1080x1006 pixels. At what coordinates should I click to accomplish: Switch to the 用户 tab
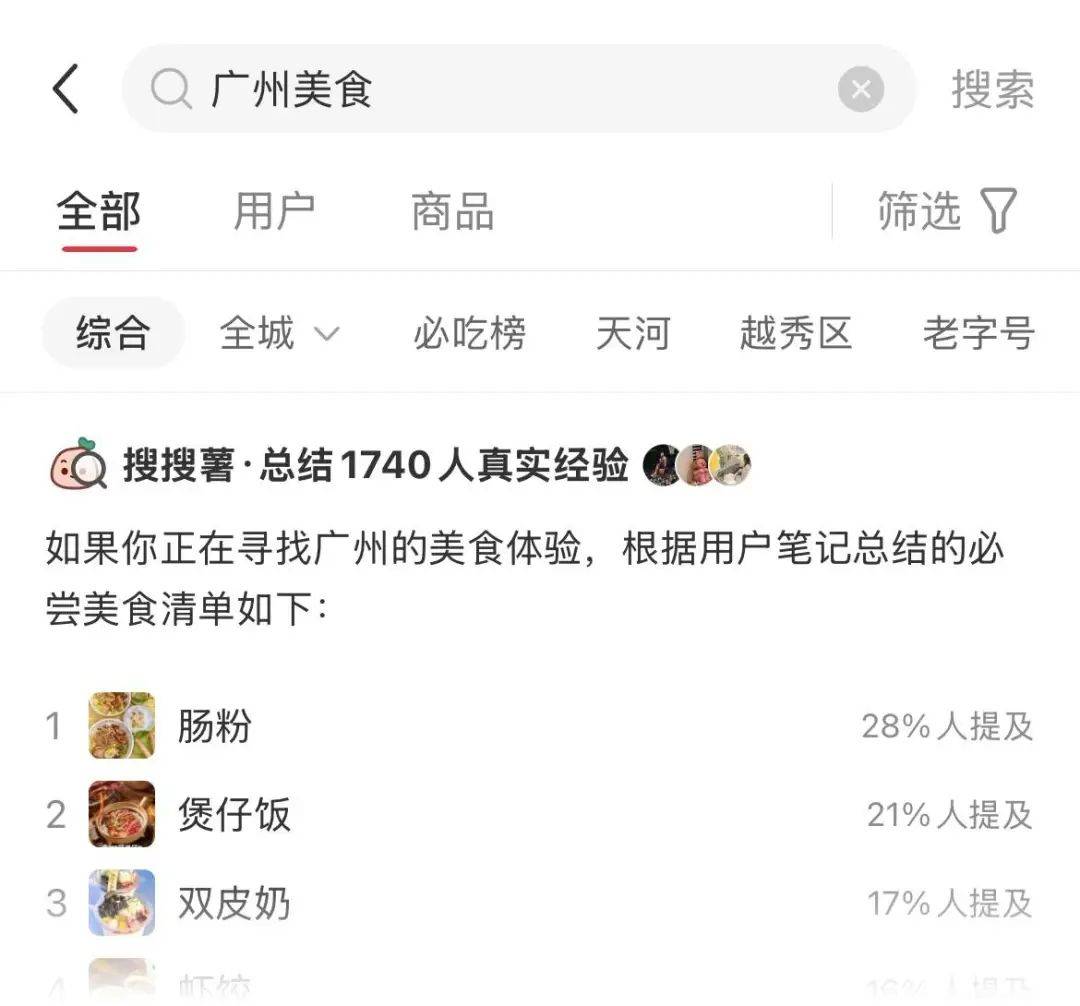point(274,212)
